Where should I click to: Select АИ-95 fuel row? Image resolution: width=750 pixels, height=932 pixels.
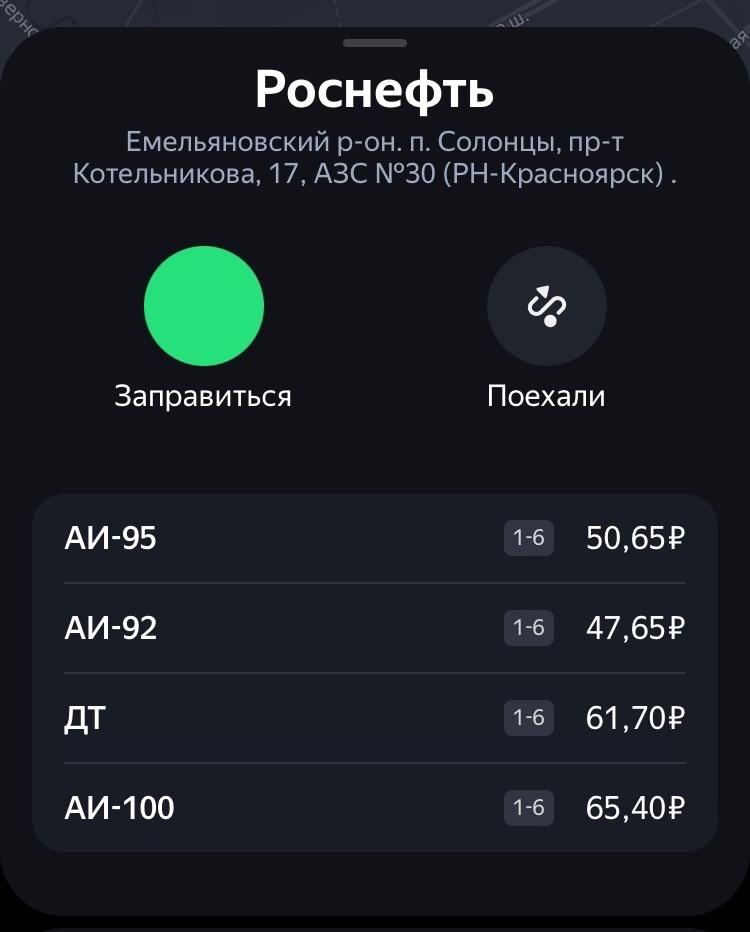pyautogui.click(x=375, y=539)
